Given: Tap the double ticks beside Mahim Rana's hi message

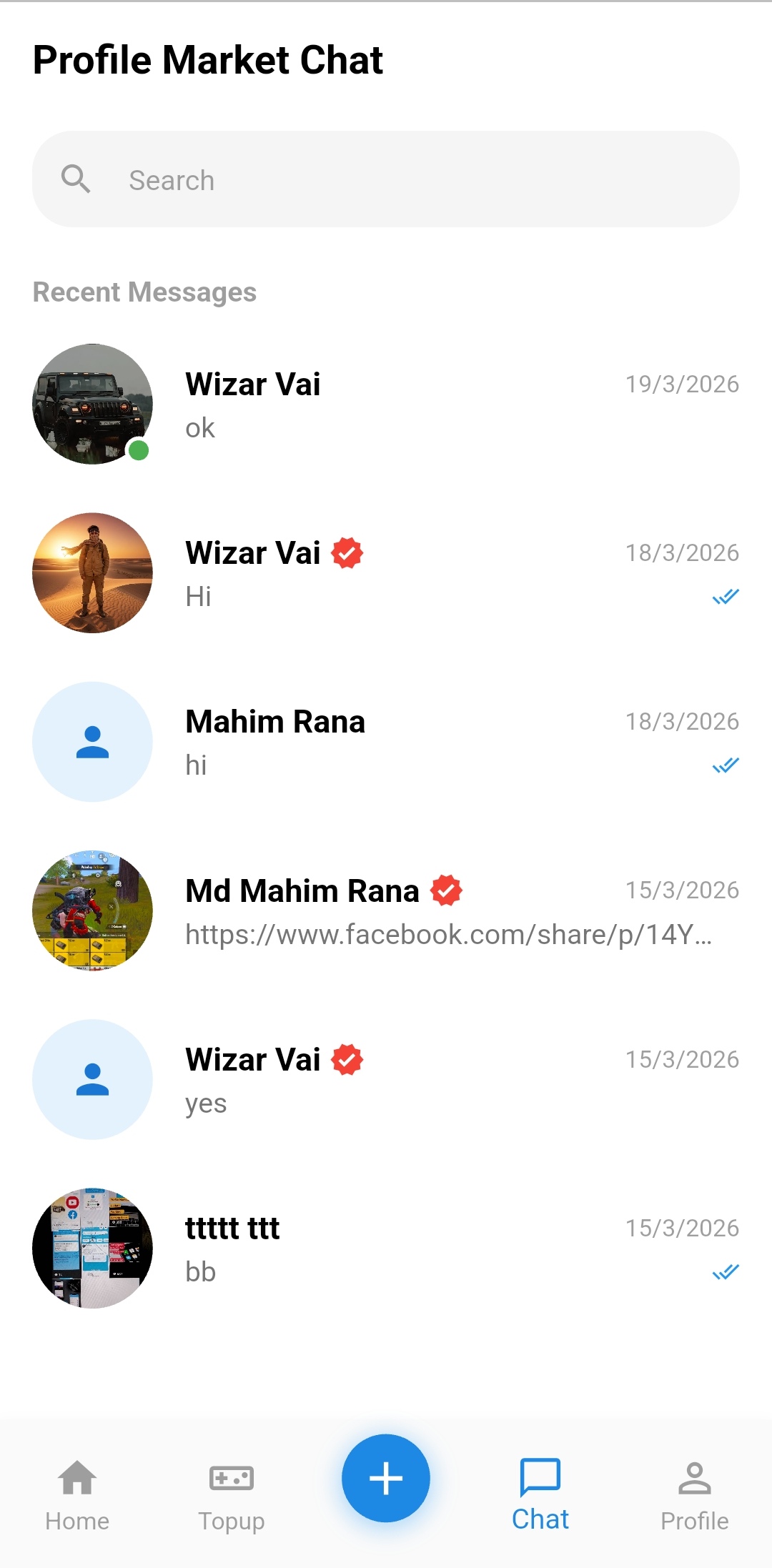Looking at the screenshot, I should [x=726, y=764].
